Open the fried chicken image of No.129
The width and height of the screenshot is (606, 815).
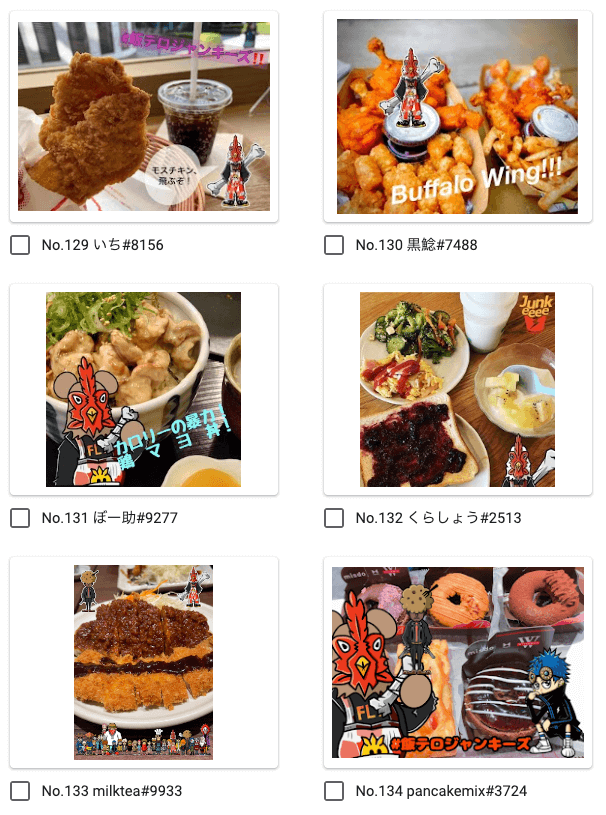pyautogui.click(x=144, y=116)
